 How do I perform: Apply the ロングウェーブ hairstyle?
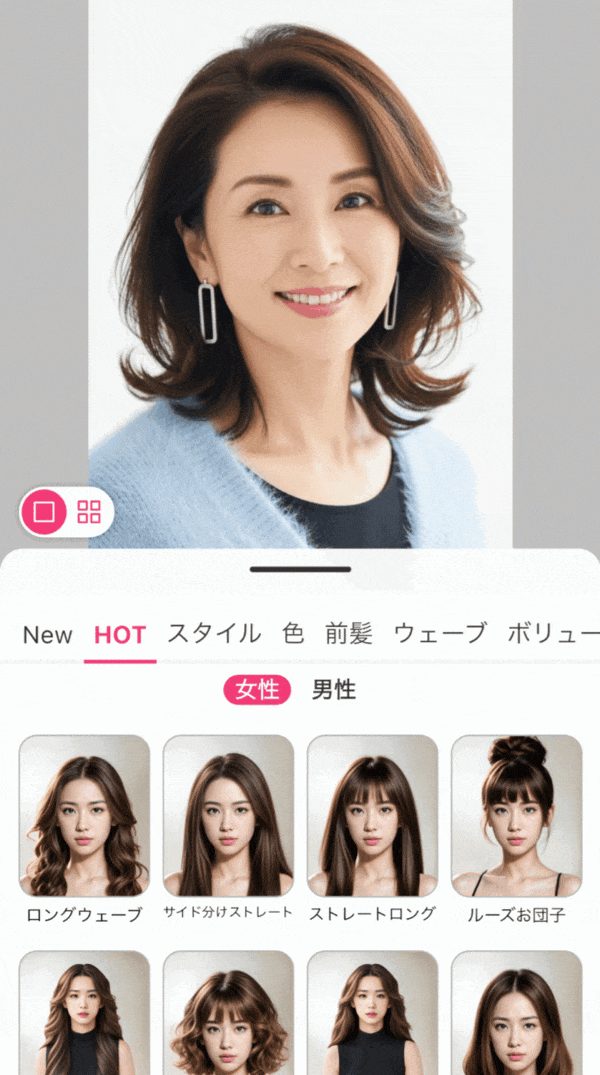pyautogui.click(x=84, y=816)
